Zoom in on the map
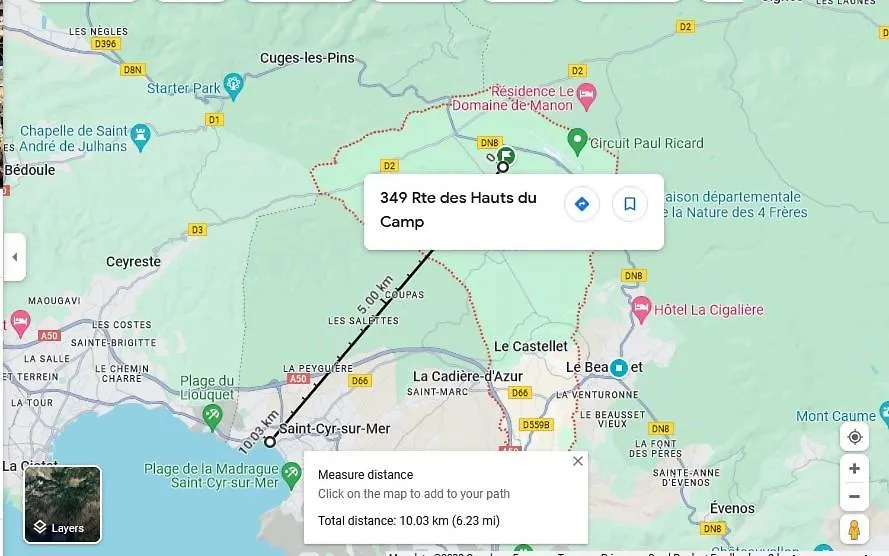The width and height of the screenshot is (889, 556). point(854,468)
